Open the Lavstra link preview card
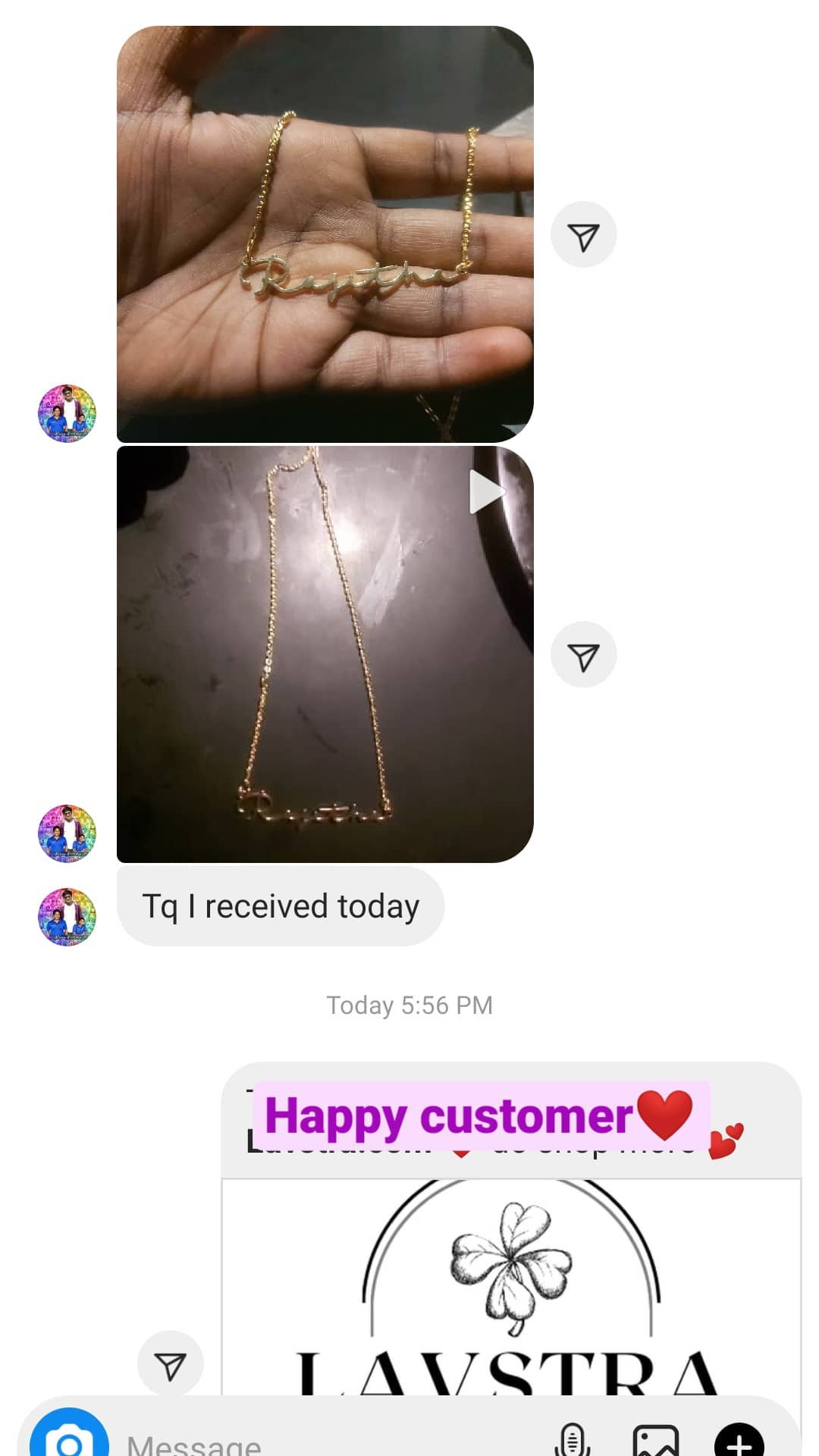This screenshot has height=1456, width=819. 511,1288
